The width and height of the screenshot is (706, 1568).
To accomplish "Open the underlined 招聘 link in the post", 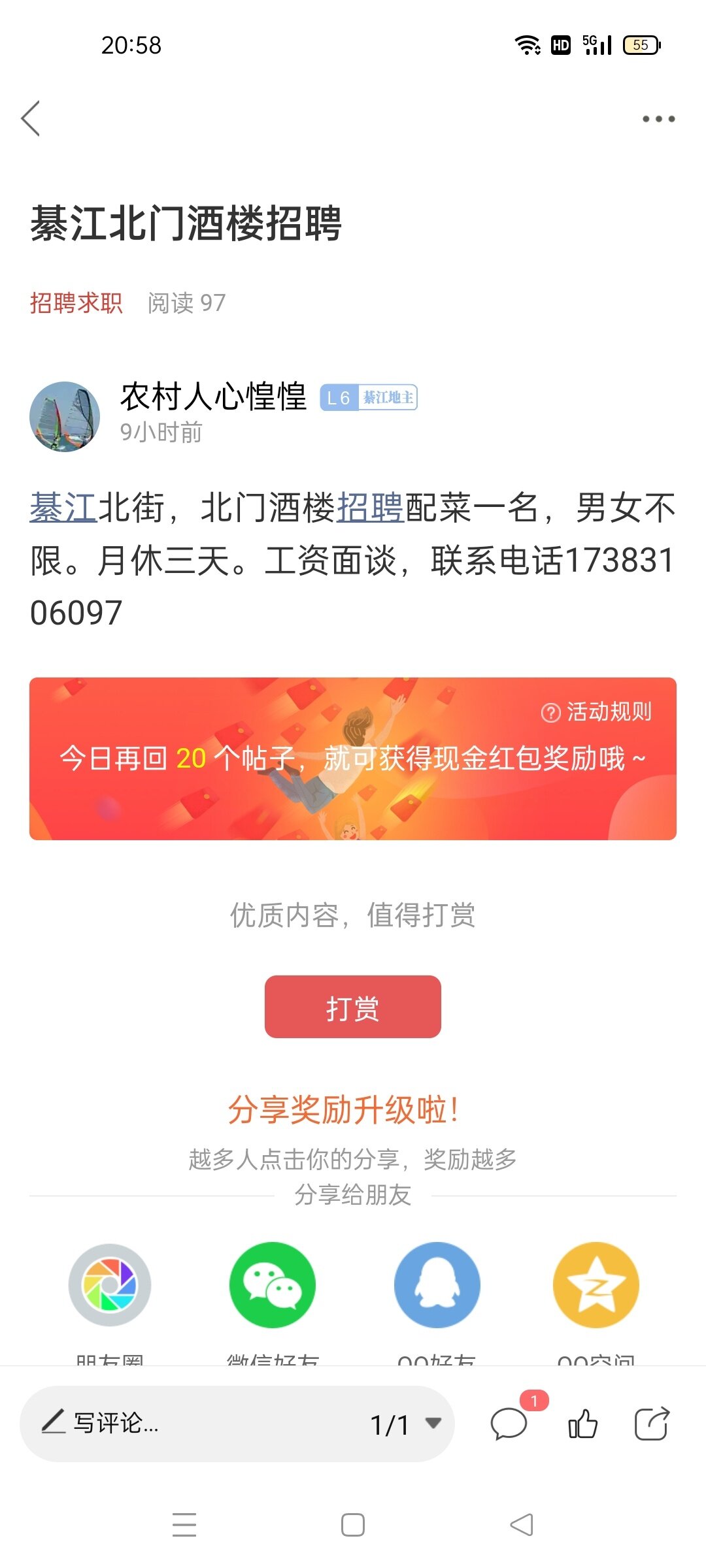I will click(x=370, y=508).
